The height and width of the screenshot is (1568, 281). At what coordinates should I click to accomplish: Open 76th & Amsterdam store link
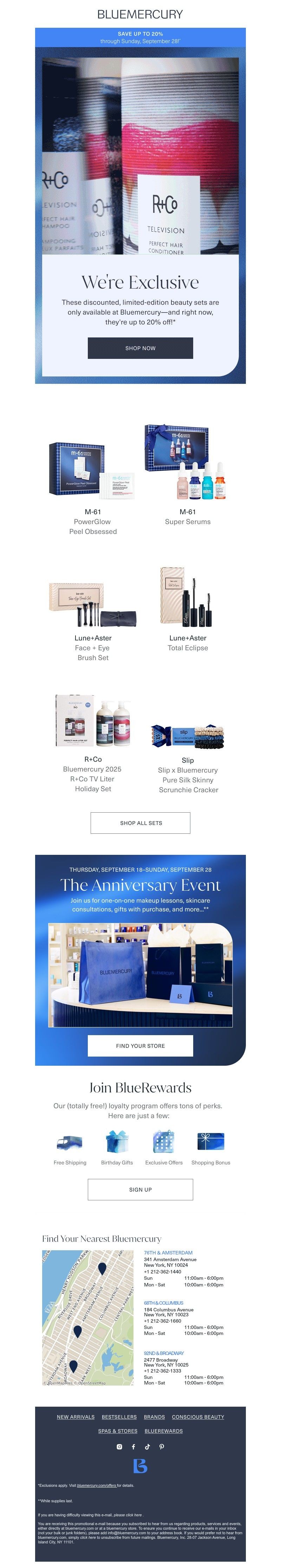(168, 1253)
